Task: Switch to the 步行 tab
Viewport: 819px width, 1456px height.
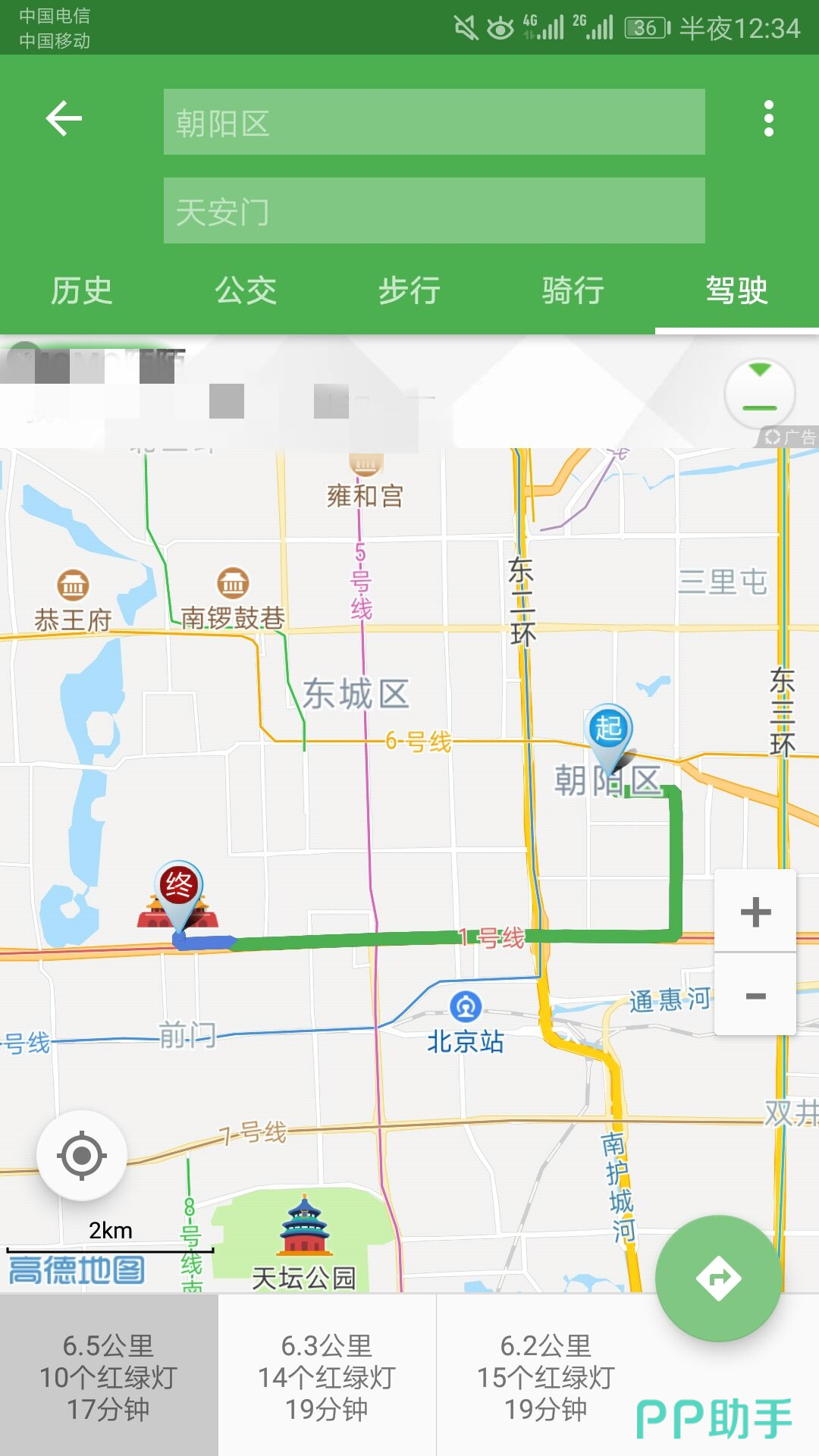Action: 409,290
